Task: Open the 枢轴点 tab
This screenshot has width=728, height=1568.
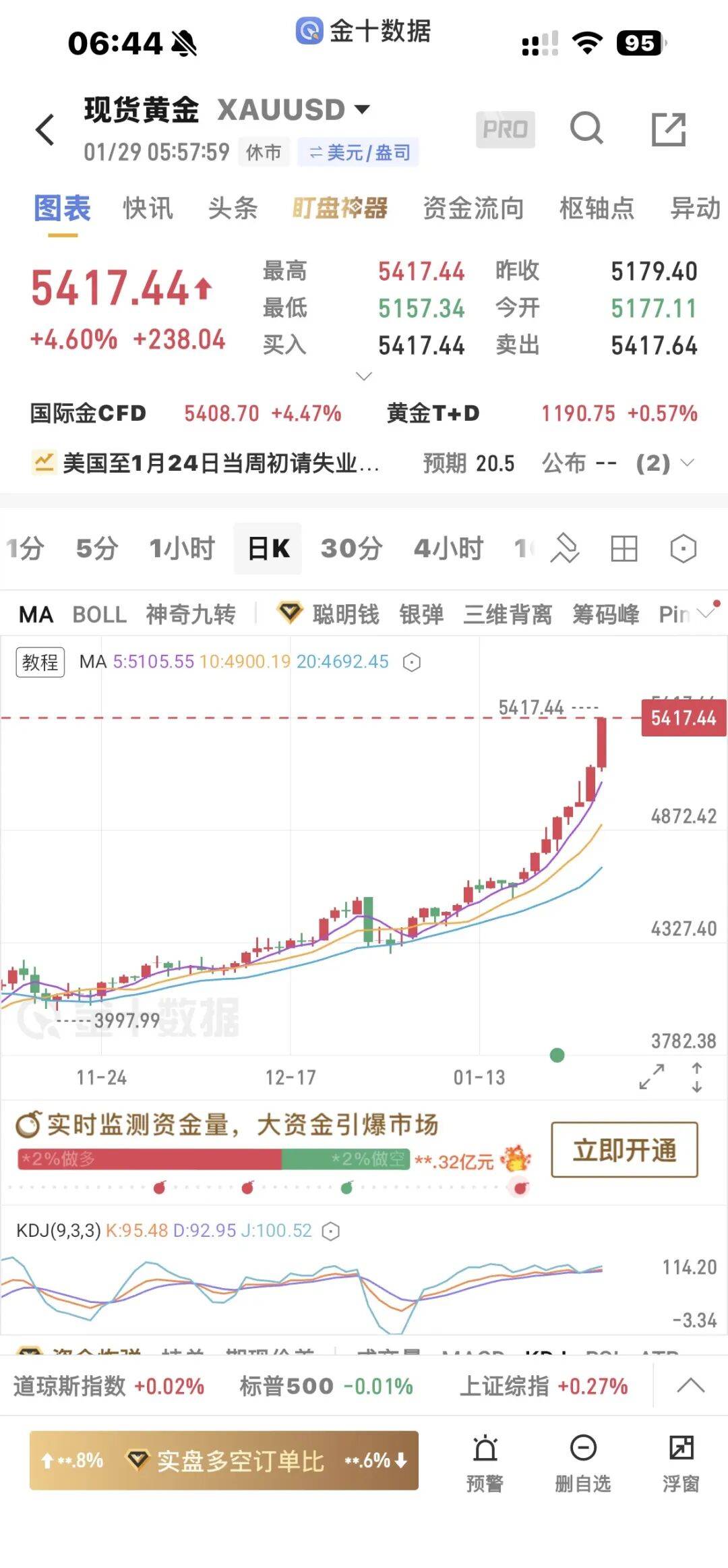Action: 597,208
